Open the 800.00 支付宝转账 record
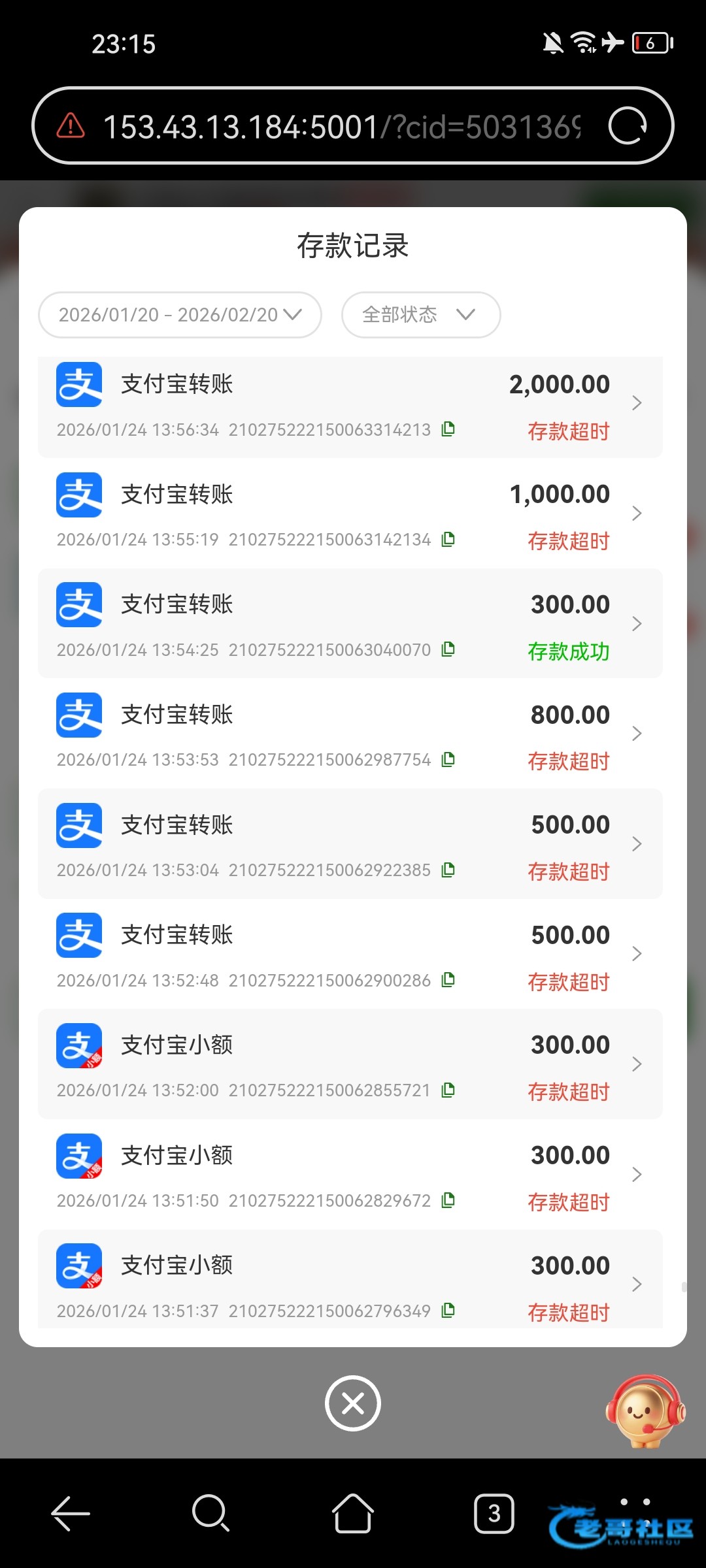706x1568 pixels. coord(350,734)
